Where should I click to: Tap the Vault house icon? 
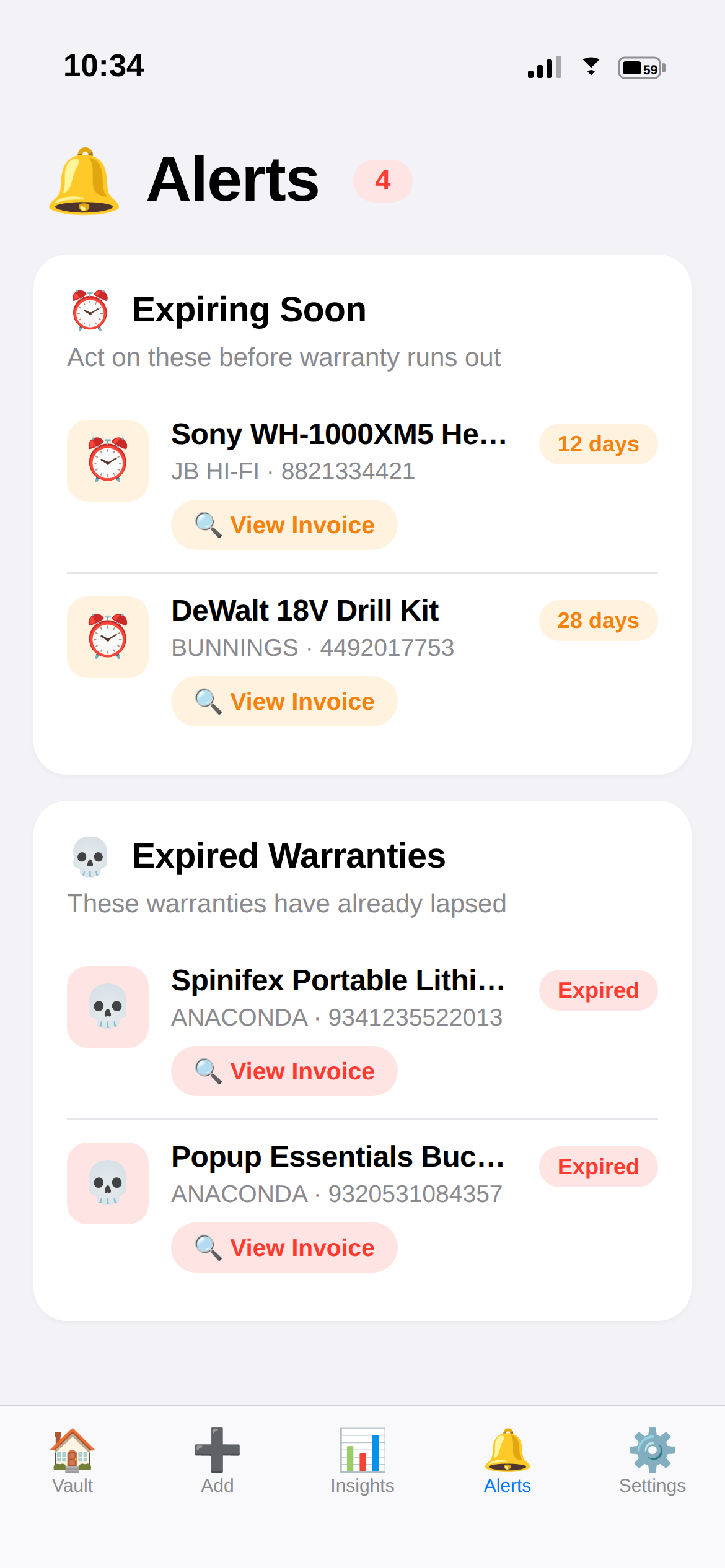[72, 1452]
